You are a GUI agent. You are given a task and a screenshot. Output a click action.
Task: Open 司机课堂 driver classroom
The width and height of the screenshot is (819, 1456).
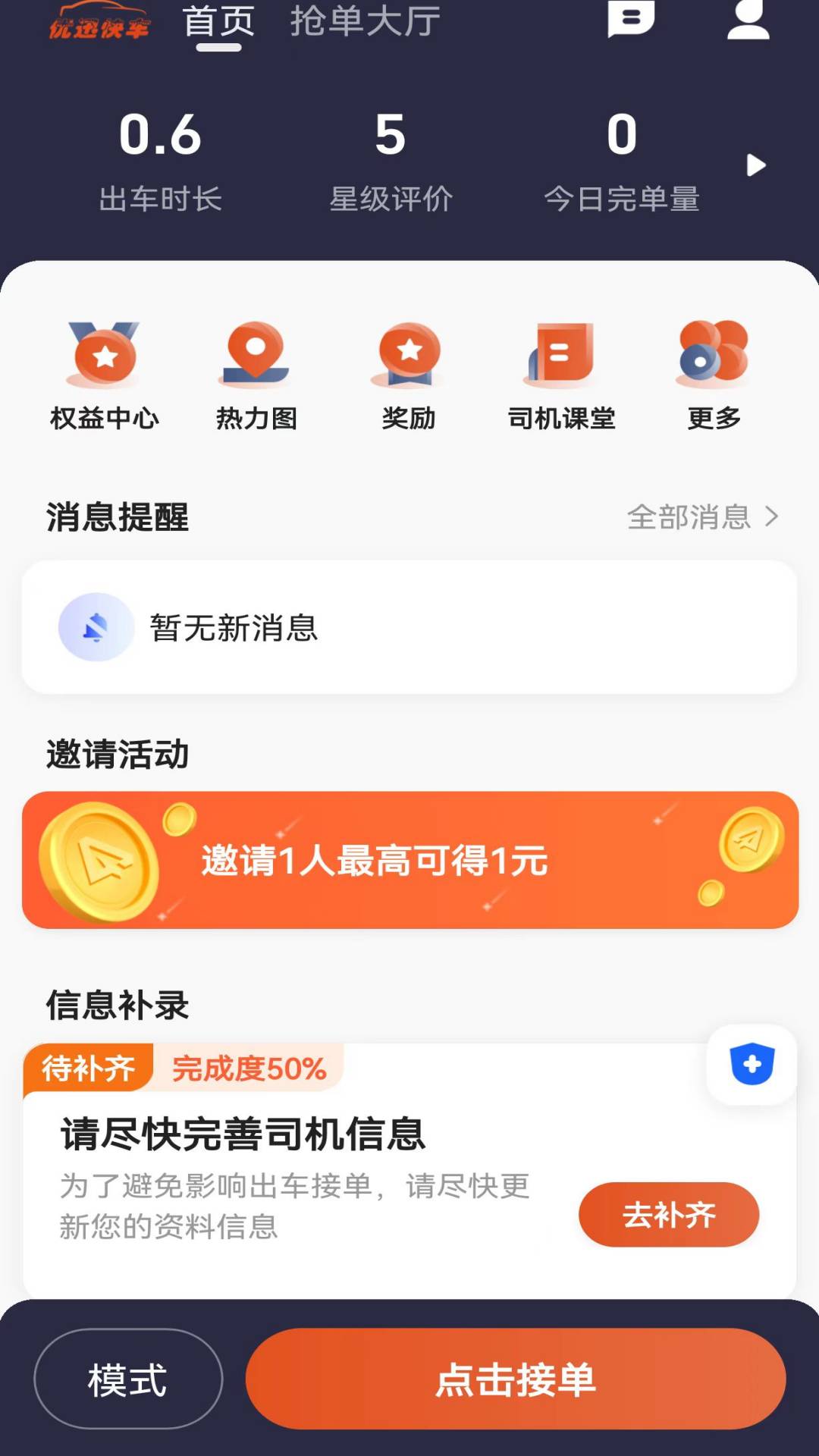point(561,372)
